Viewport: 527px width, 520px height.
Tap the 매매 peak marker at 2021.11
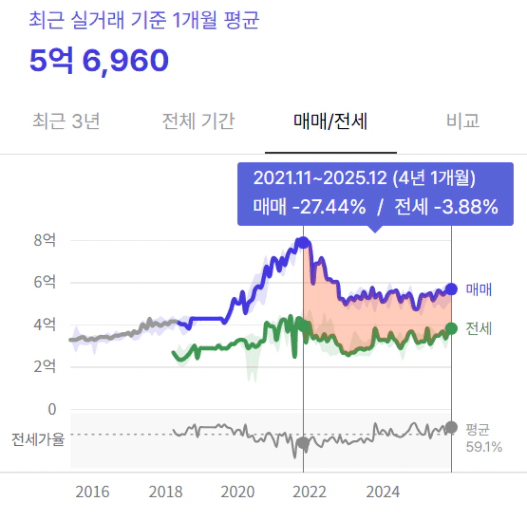(x=303, y=242)
